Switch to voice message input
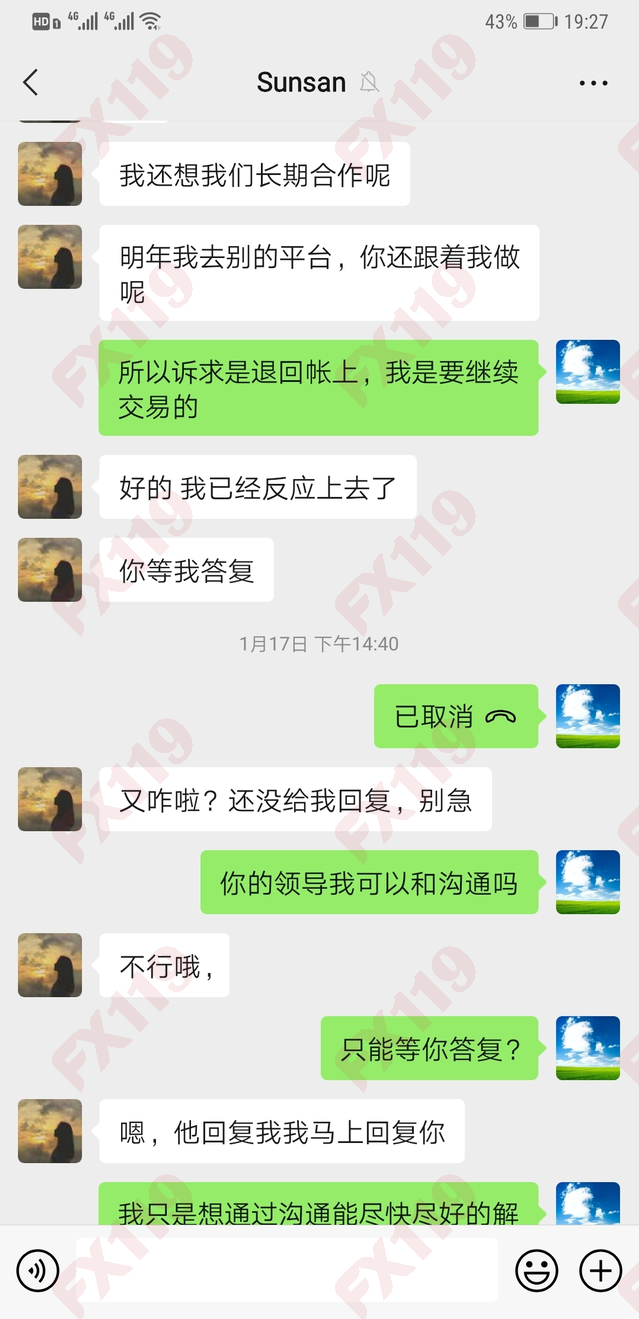The height and width of the screenshot is (1319, 639). (x=38, y=1271)
